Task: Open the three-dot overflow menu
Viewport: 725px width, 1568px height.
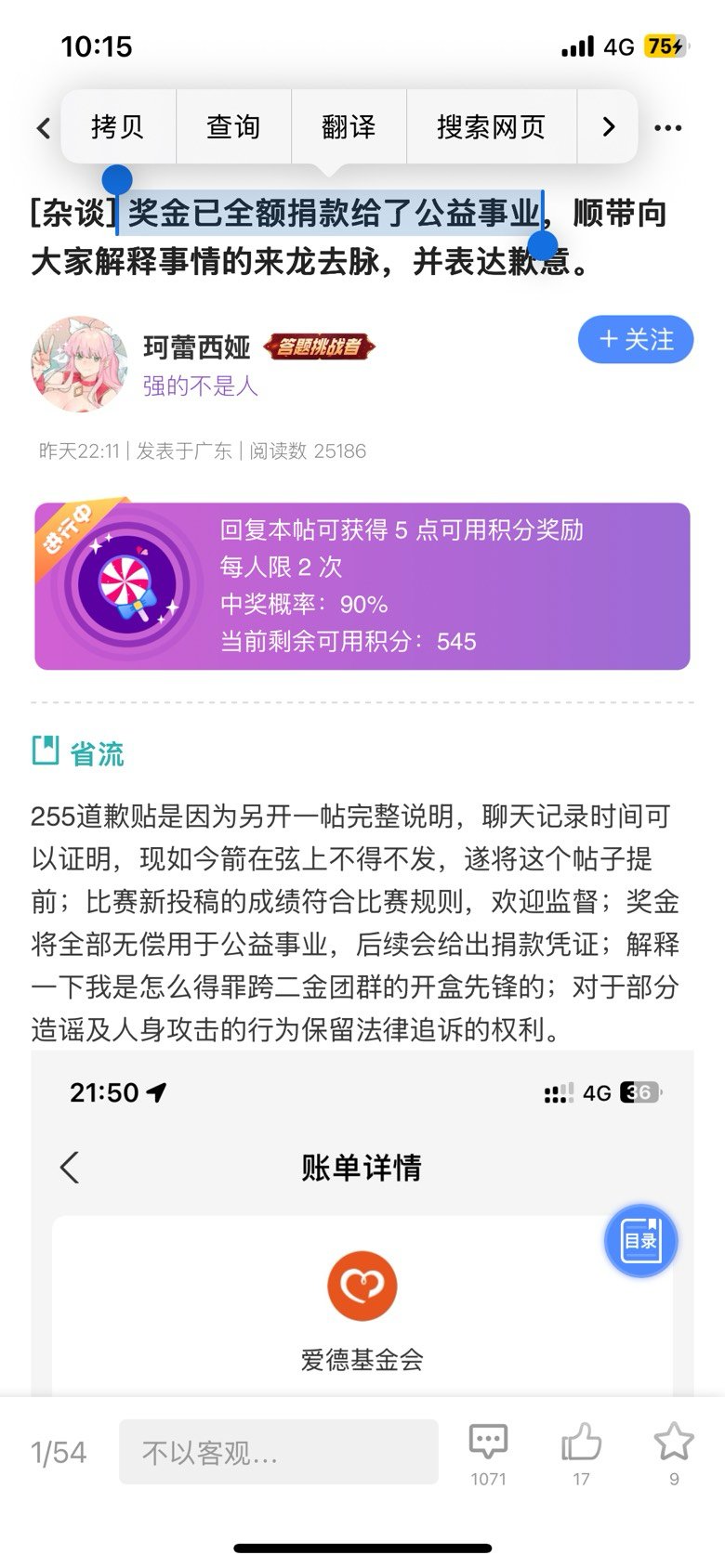Action: (667, 128)
